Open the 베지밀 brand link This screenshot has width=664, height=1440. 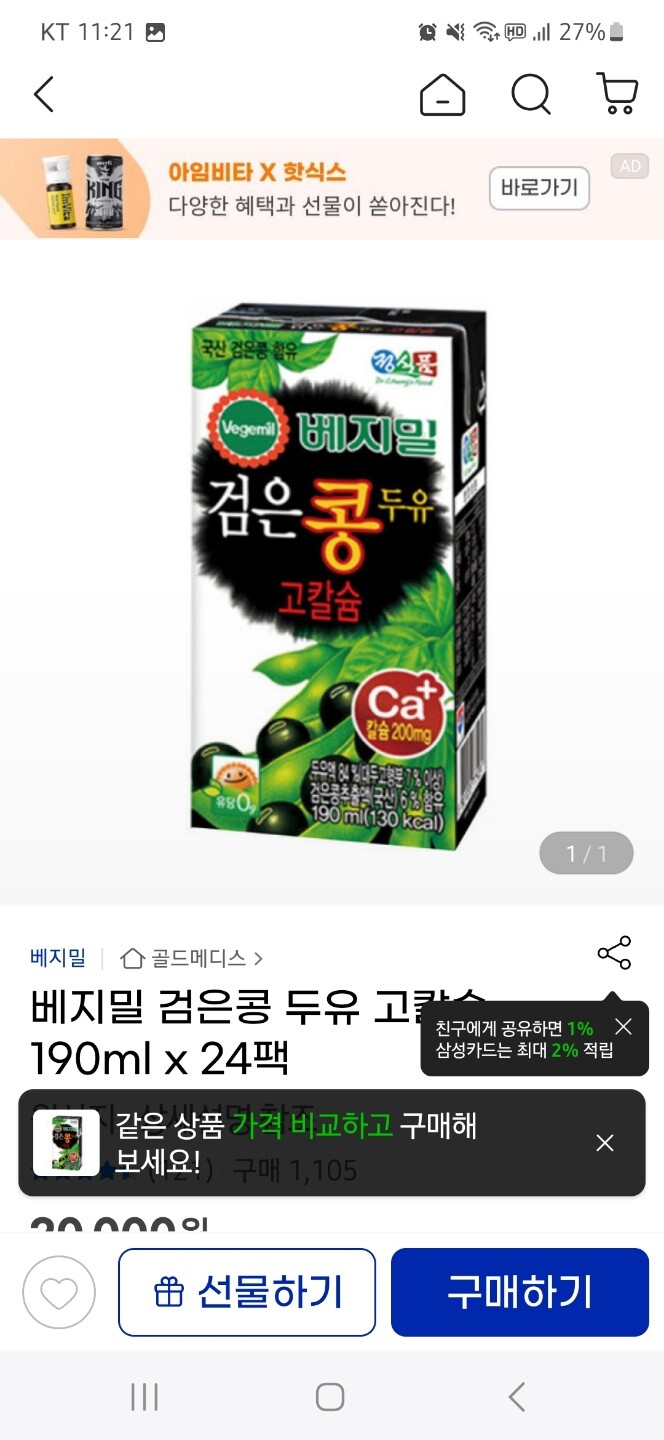tap(58, 958)
